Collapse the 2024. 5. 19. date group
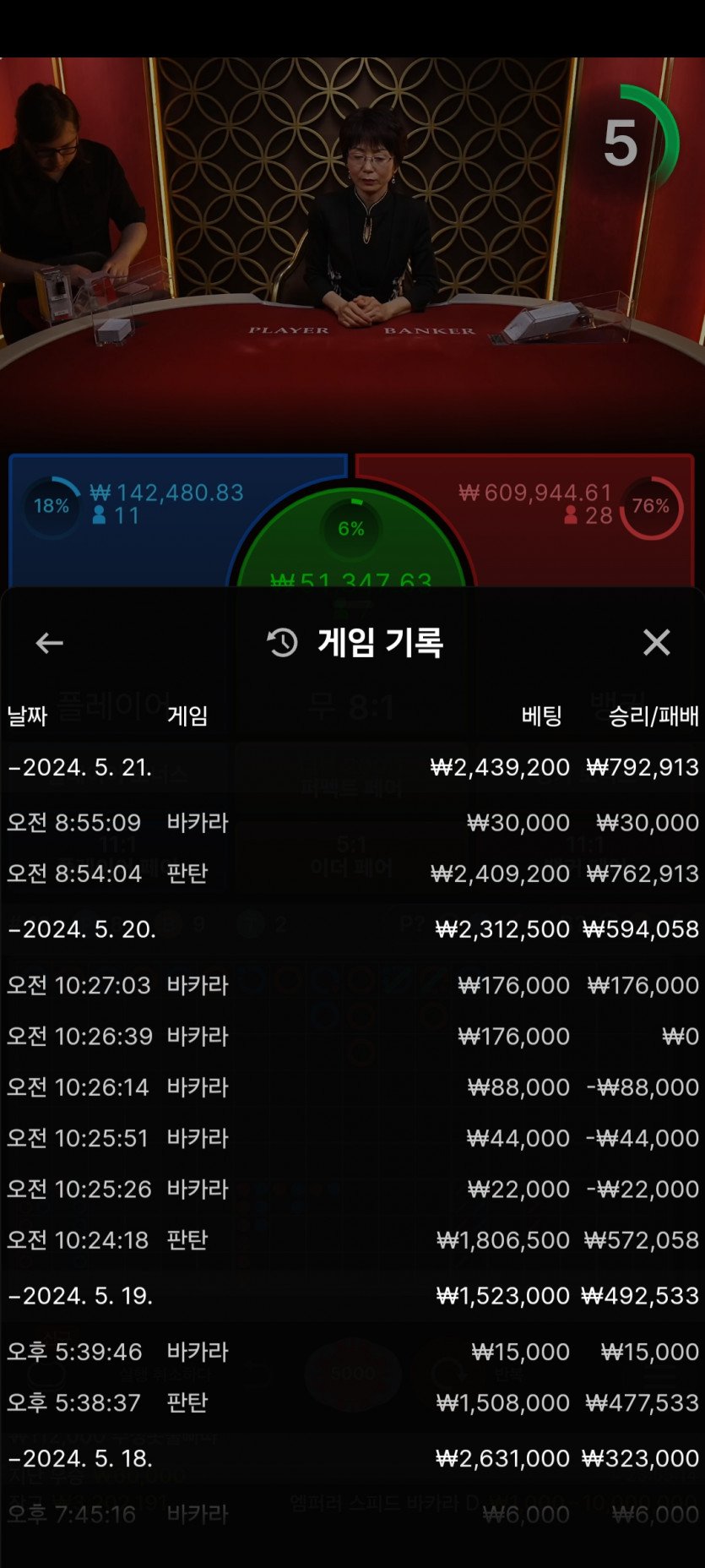 tap(81, 1296)
